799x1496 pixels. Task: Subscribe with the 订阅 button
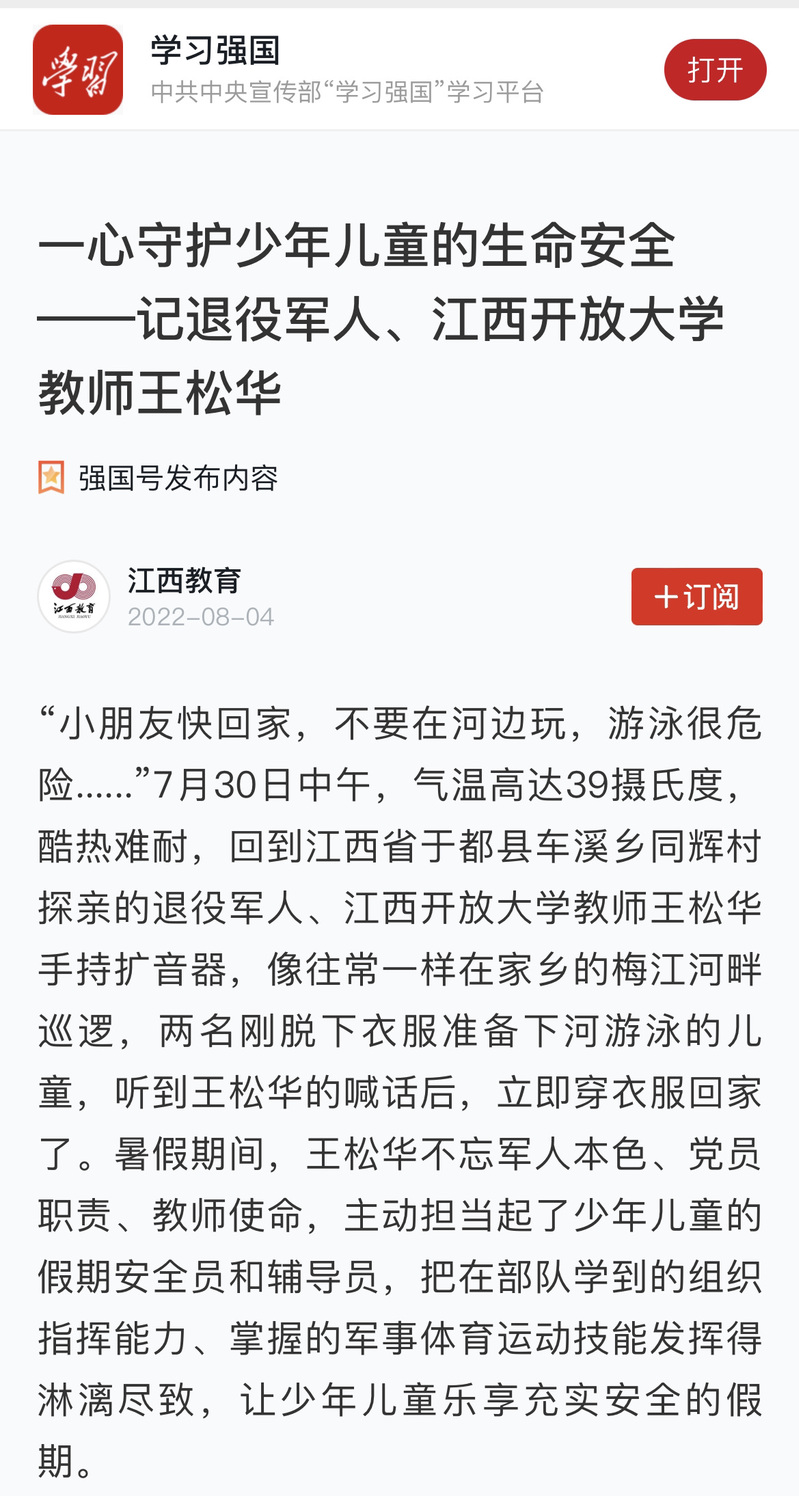pos(696,597)
